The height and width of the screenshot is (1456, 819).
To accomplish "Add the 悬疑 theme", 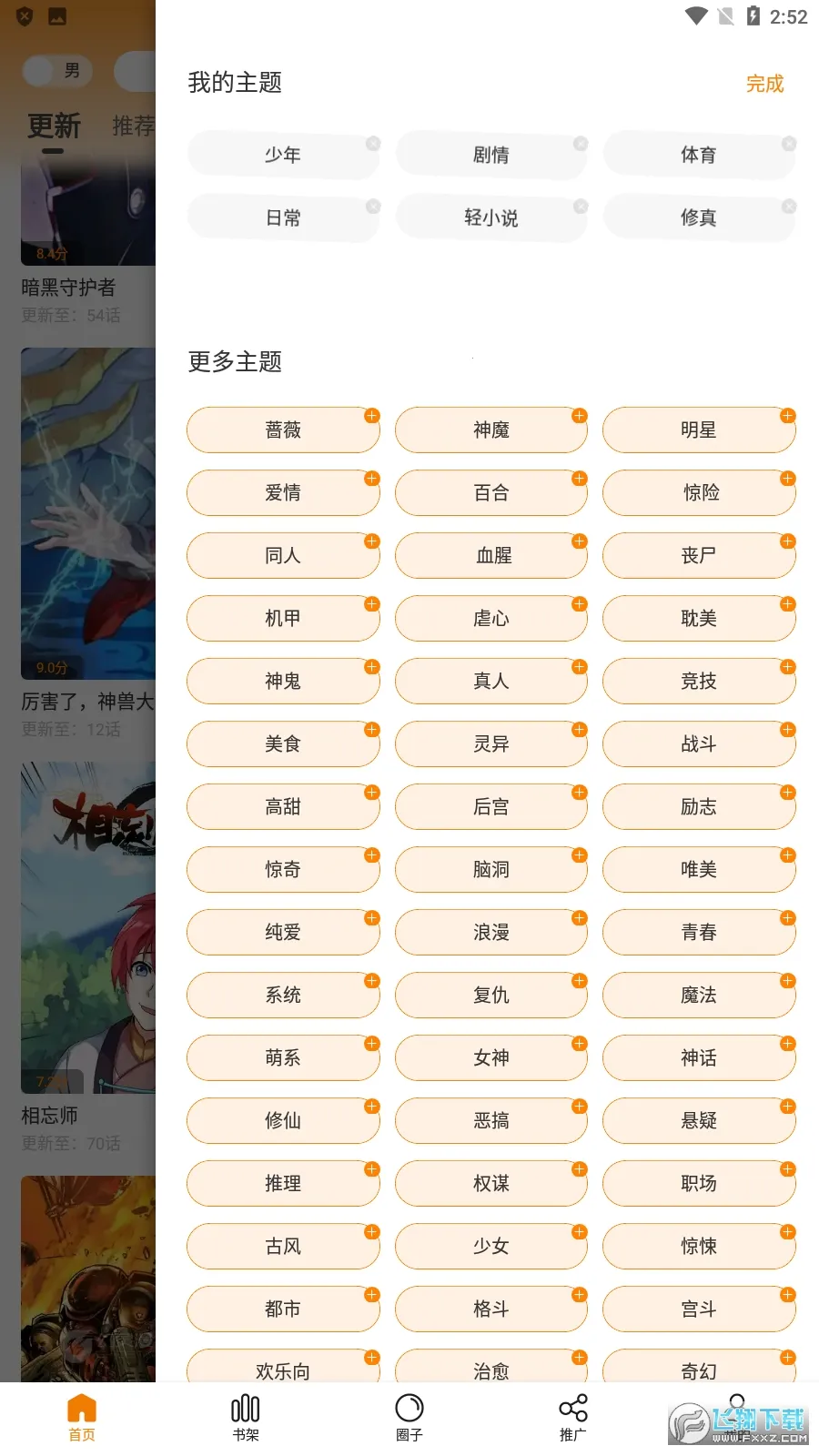I will click(788, 1107).
